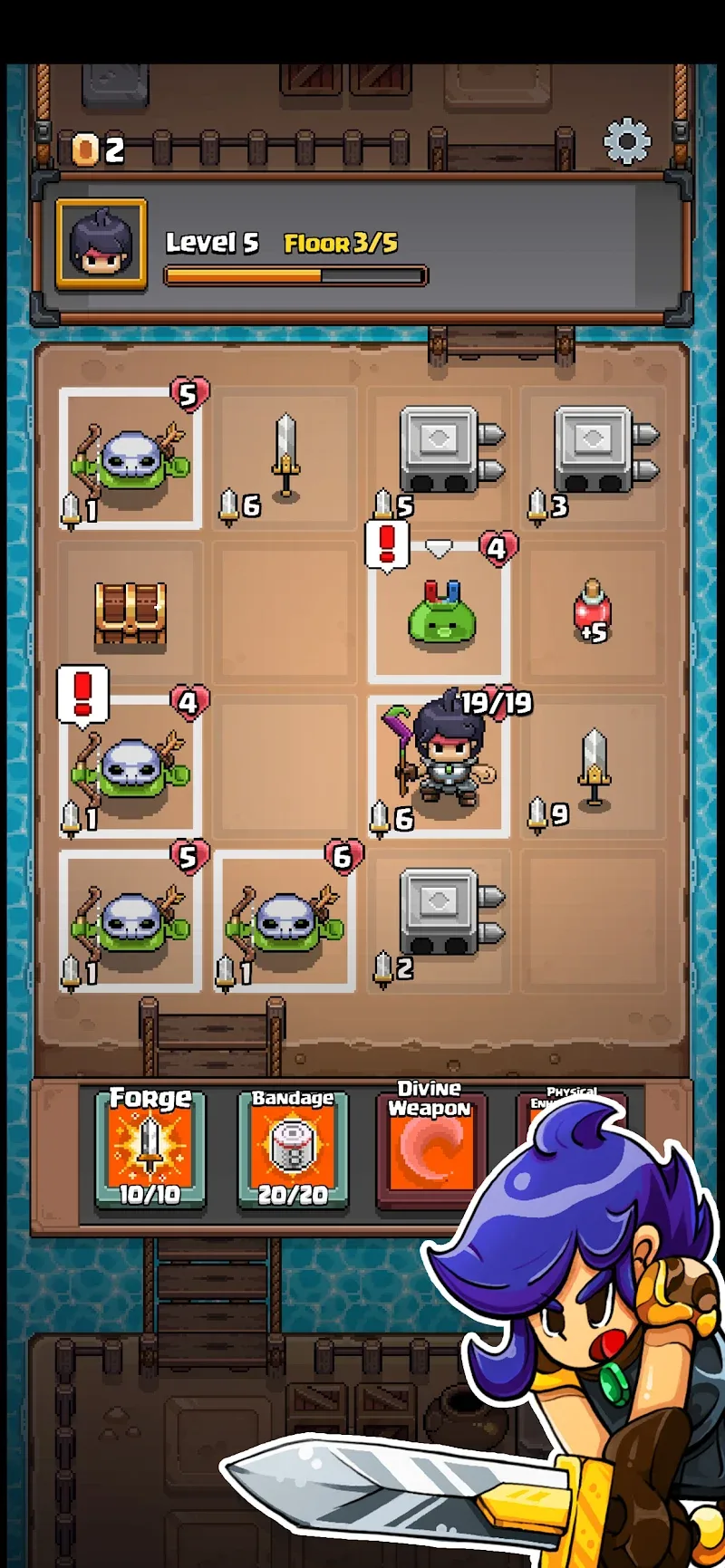Viewport: 725px width, 1568px height.
Task: Tap the hero portrait in the header
Action: coord(101,245)
